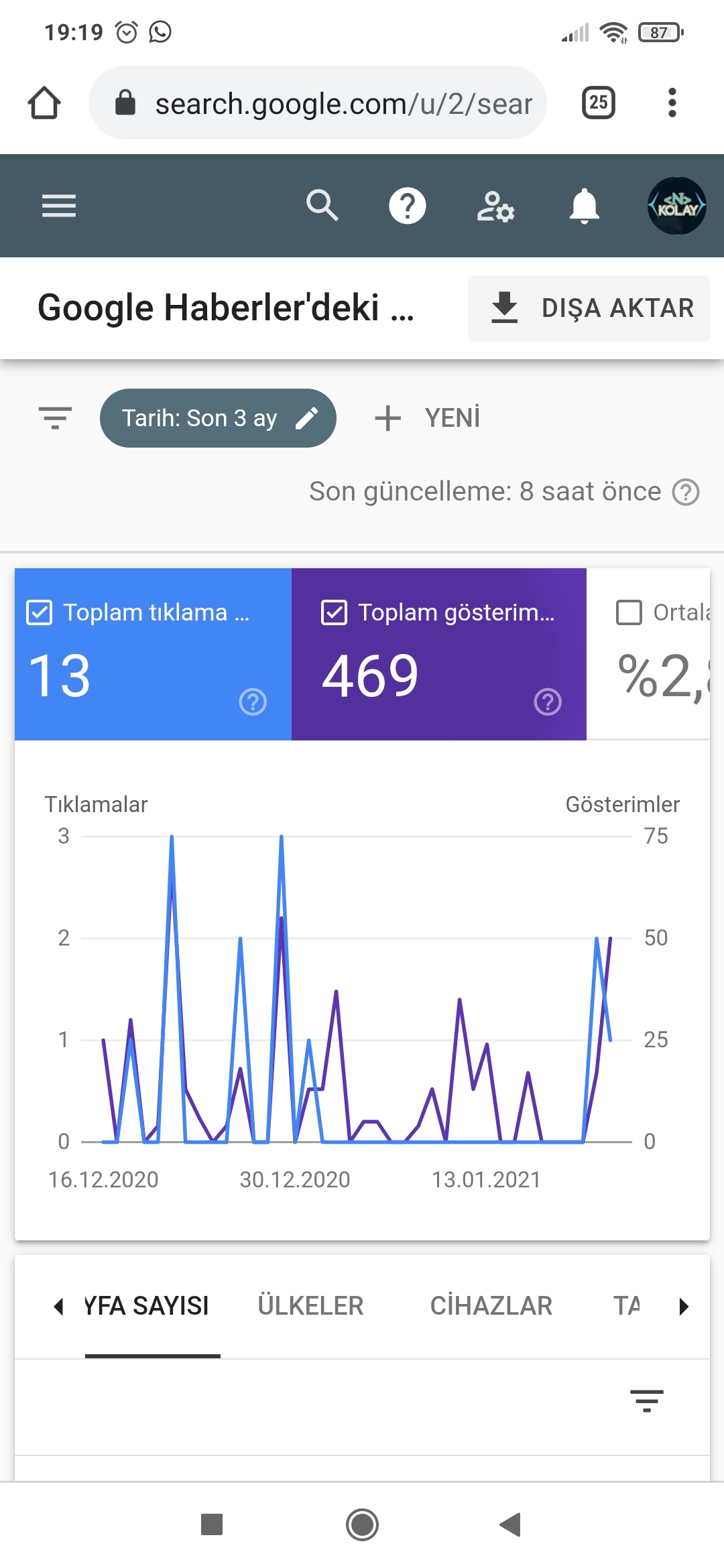Screen dimensions: 724x1568
Task: Open the help question mark in header
Action: pos(408,206)
